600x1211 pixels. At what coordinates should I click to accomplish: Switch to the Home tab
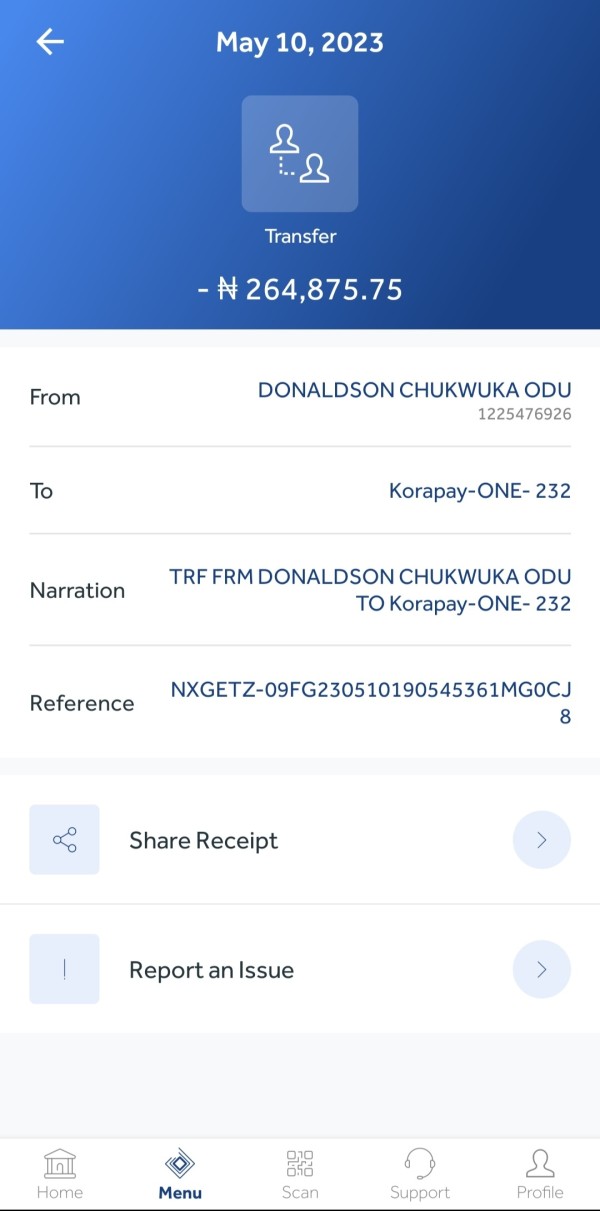(x=60, y=1174)
